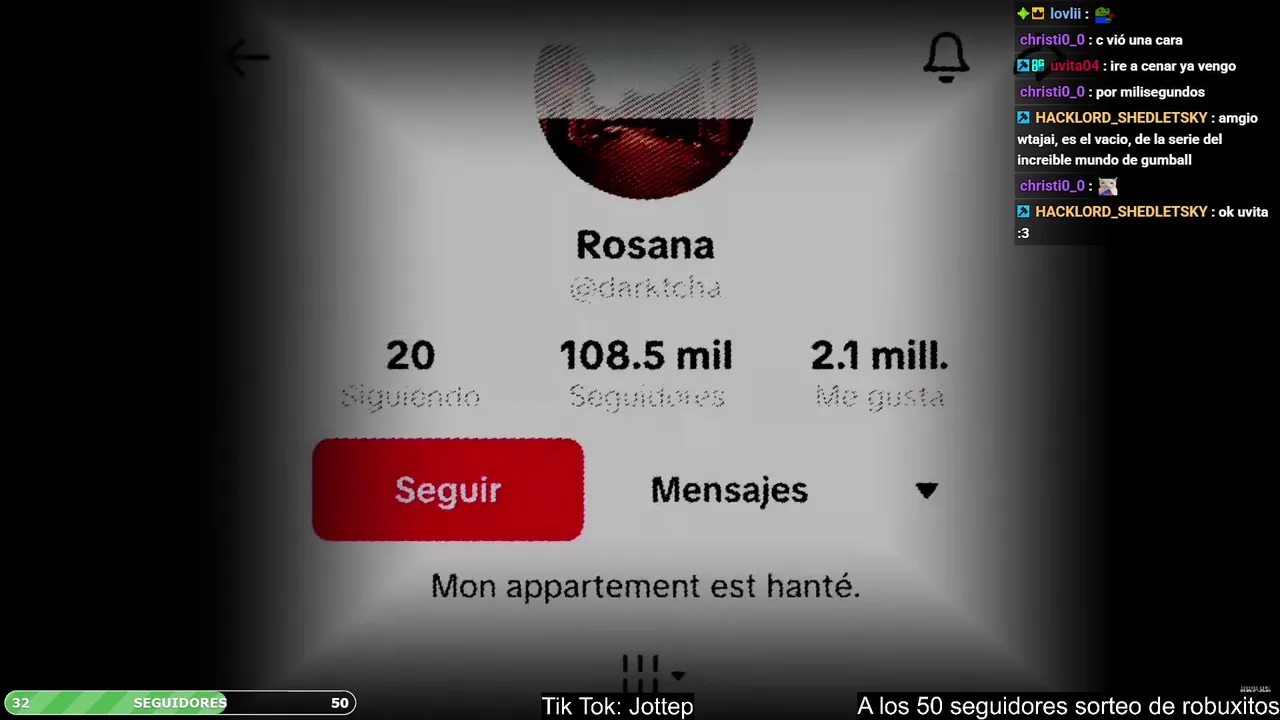Expand the dropdown arrow beside Mensajes
Viewport: 1280px width, 720px height.
[x=926, y=490]
